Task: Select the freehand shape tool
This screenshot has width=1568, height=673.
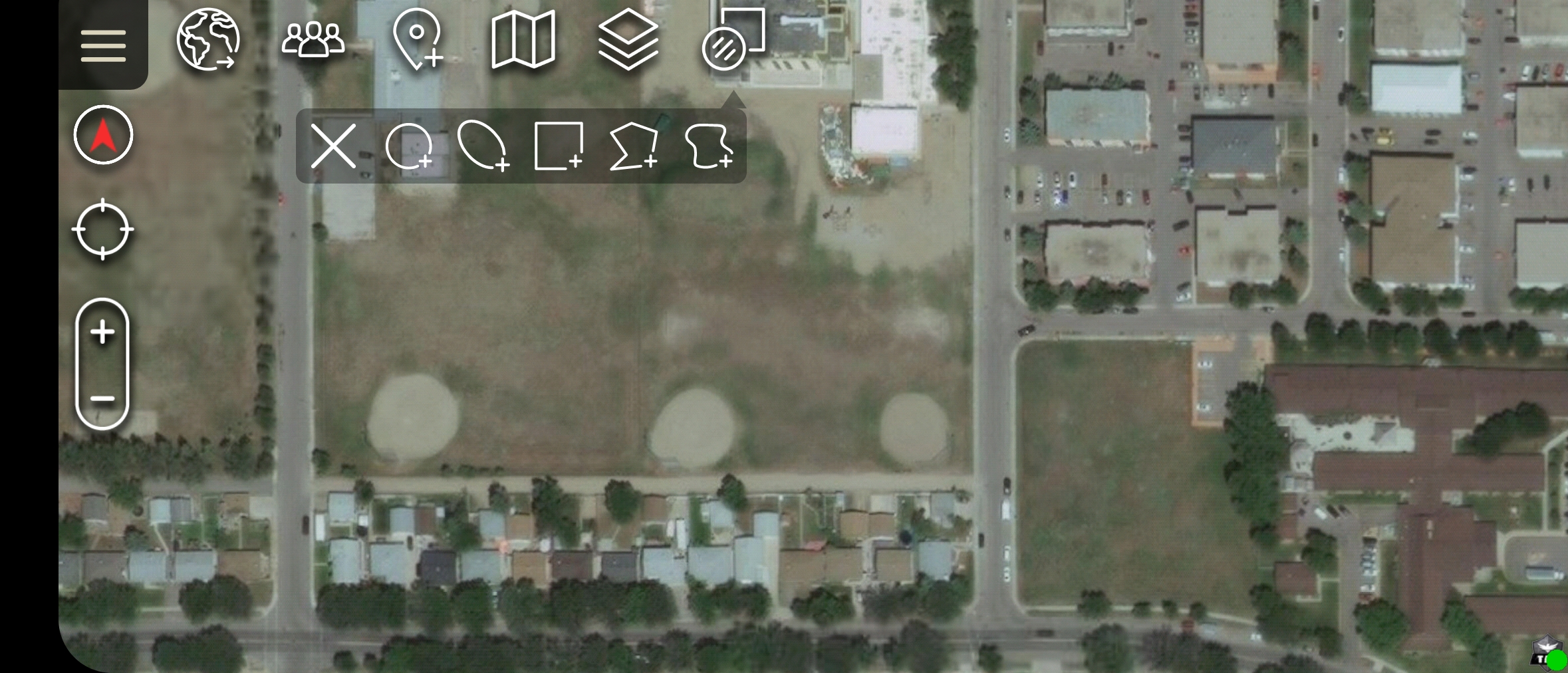Action: coord(709,146)
